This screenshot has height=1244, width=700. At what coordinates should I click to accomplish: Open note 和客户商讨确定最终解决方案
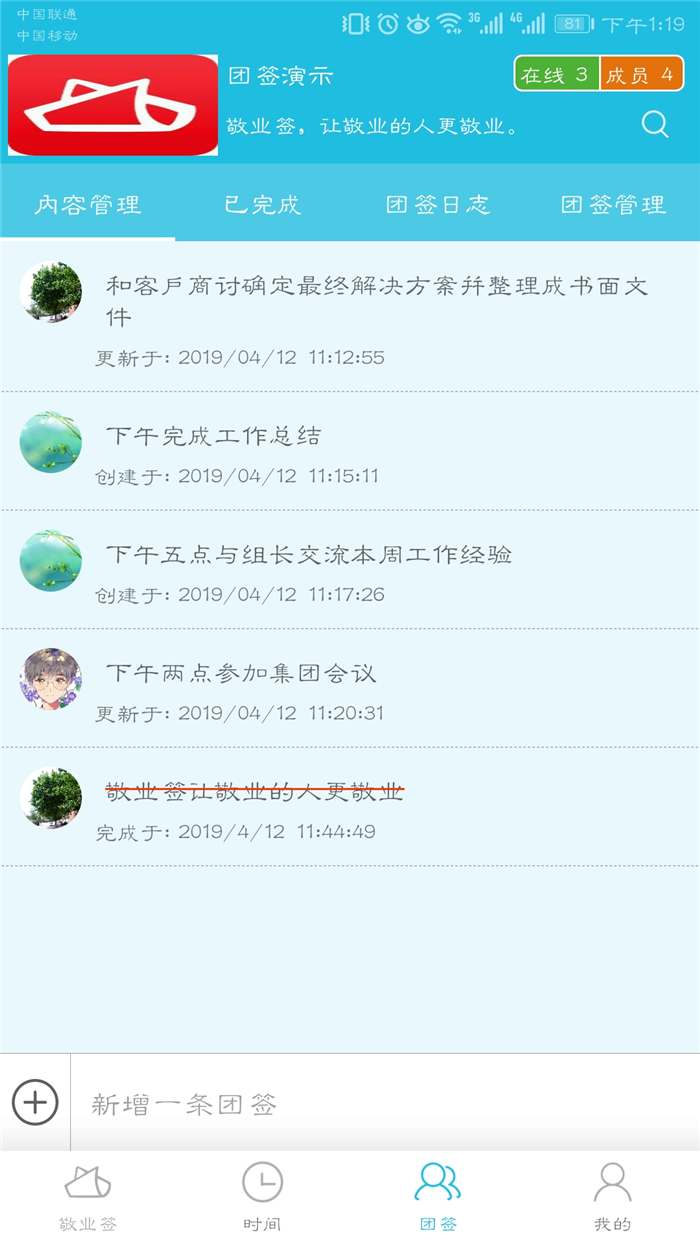click(x=376, y=301)
